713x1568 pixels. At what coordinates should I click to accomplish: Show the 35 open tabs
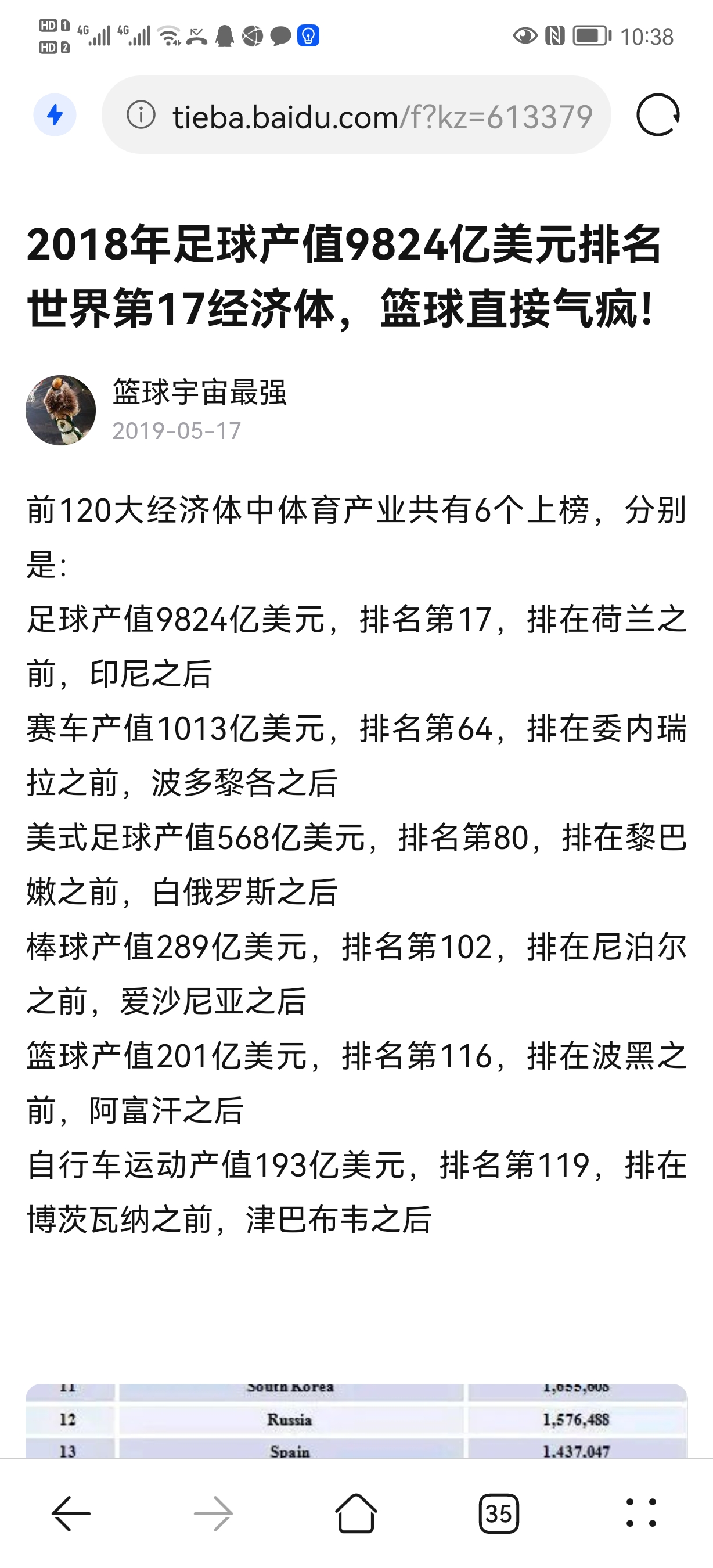coord(499,1513)
